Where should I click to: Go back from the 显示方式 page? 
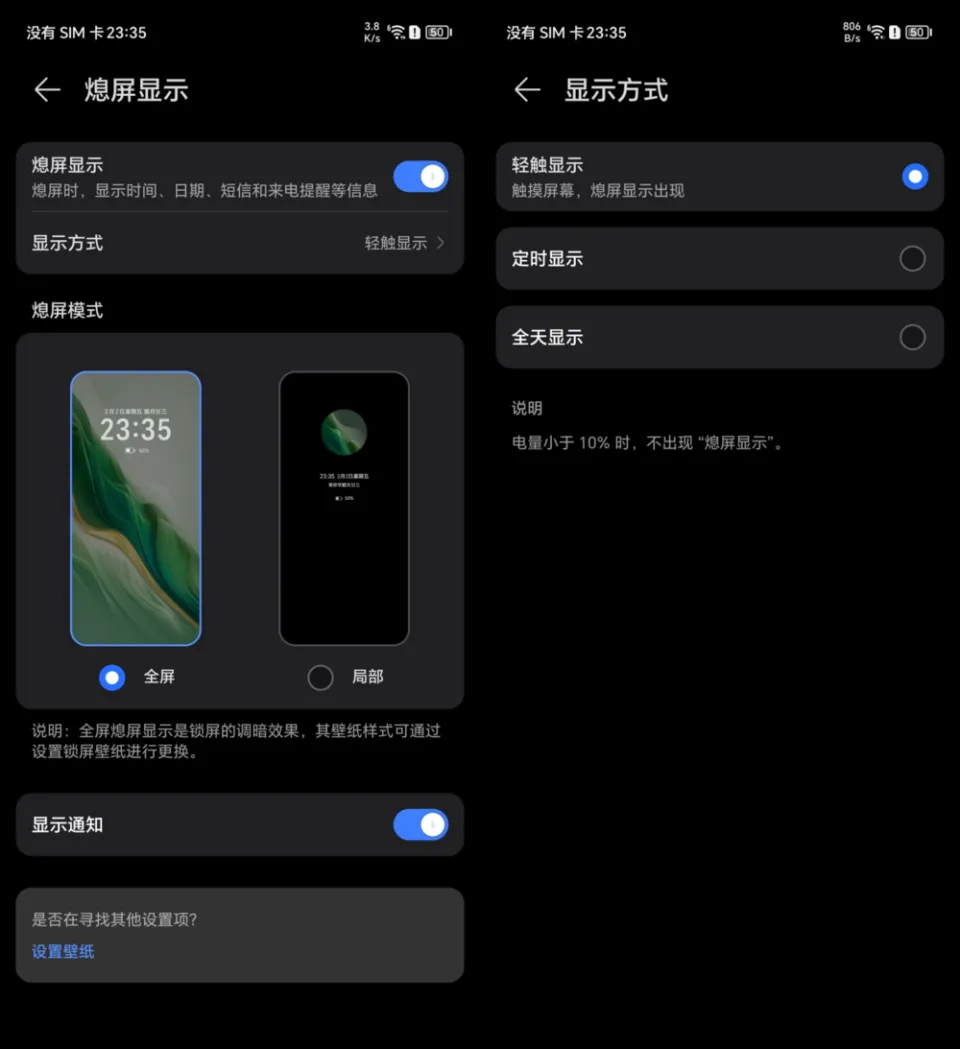click(527, 90)
